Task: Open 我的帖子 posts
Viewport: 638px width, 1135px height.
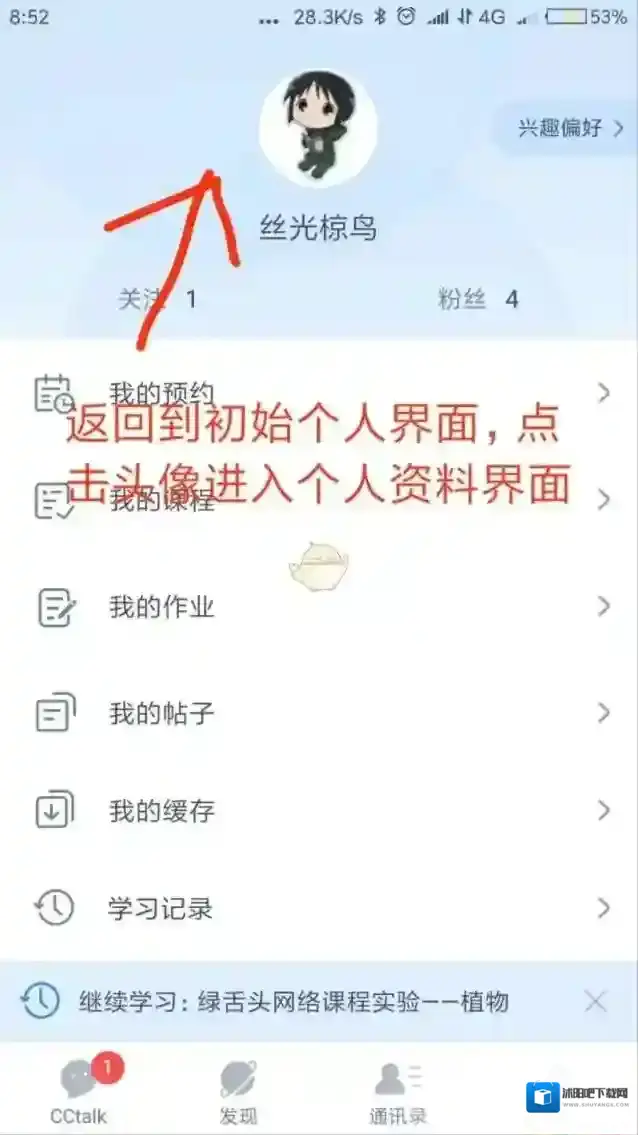Action: tap(319, 713)
